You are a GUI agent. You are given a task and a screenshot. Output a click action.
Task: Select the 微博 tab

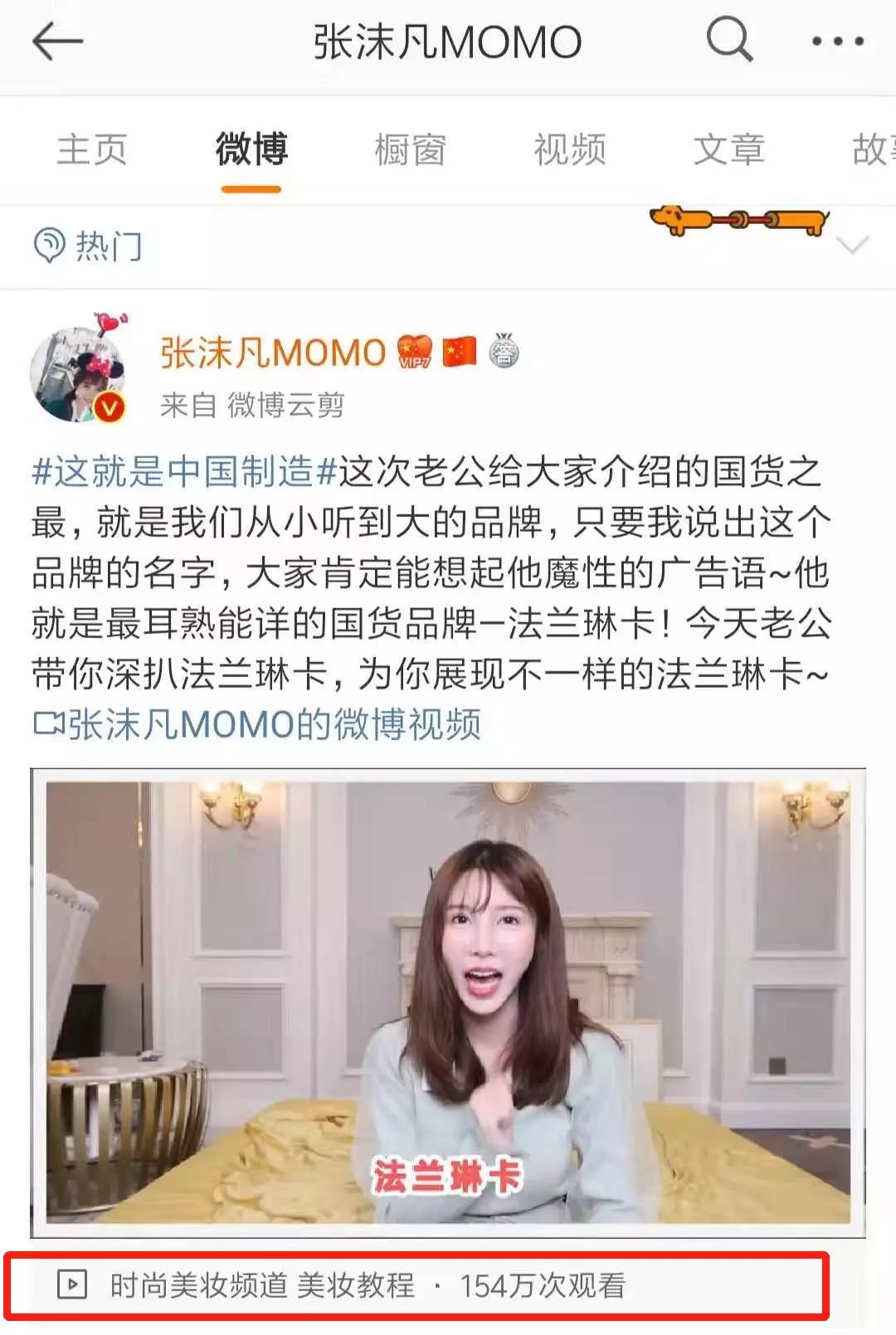pyautogui.click(x=251, y=150)
